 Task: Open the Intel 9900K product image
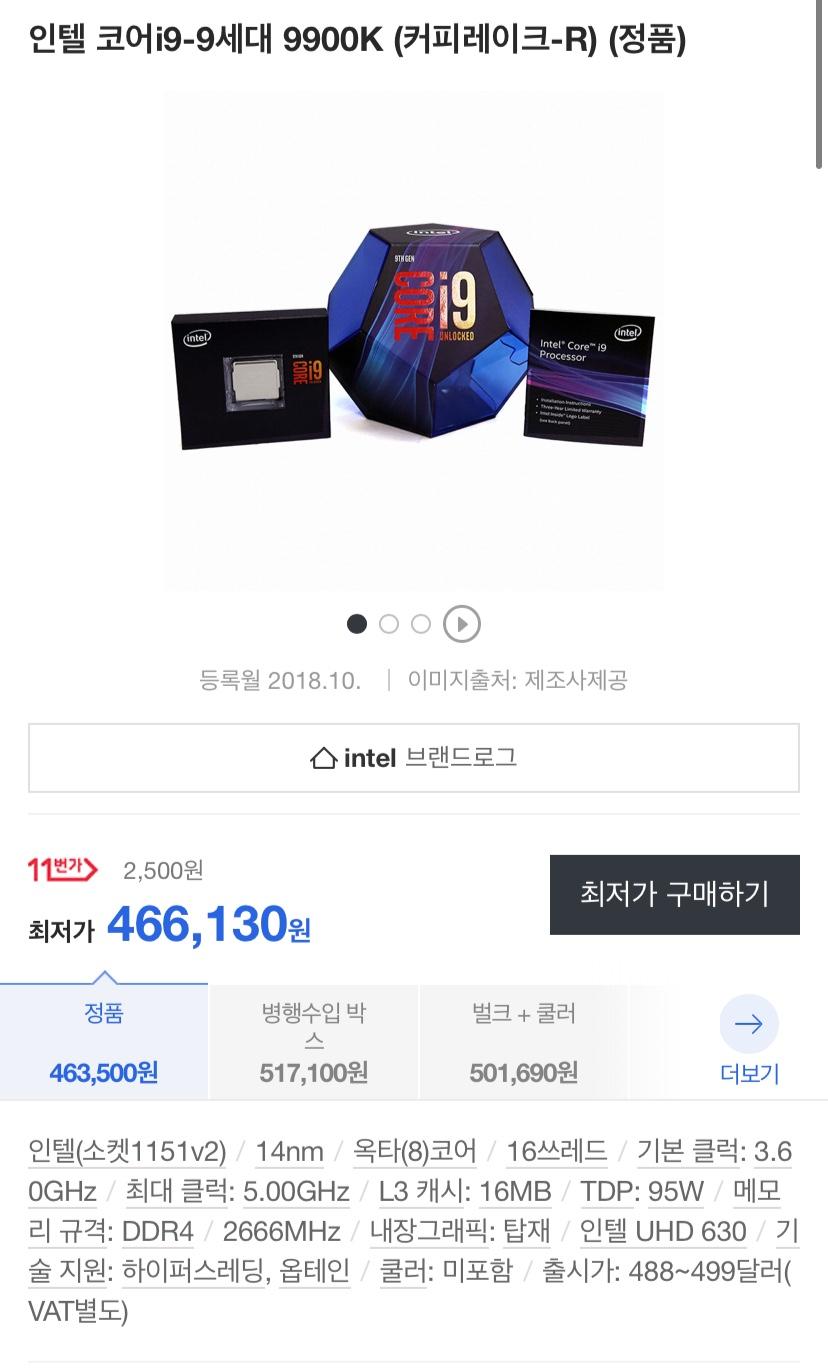[x=414, y=340]
